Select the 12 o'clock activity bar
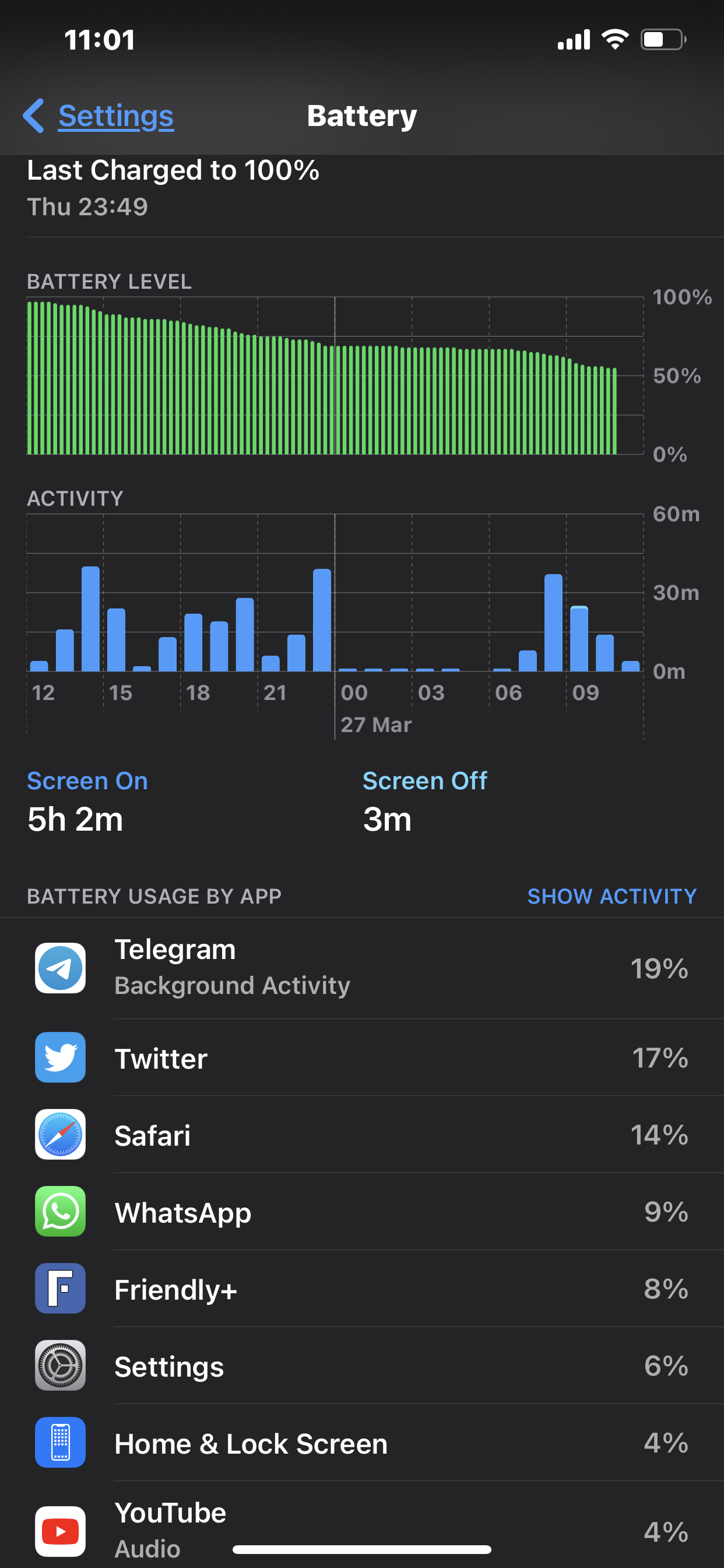 pos(39,666)
